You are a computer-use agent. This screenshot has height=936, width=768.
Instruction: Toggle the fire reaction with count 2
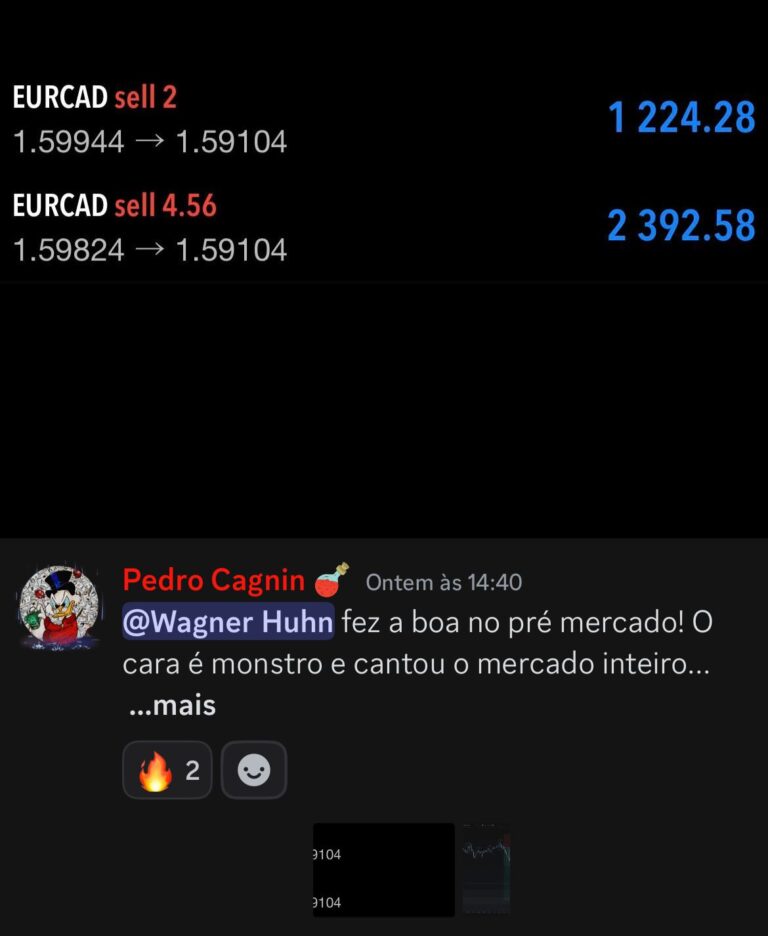[167, 770]
